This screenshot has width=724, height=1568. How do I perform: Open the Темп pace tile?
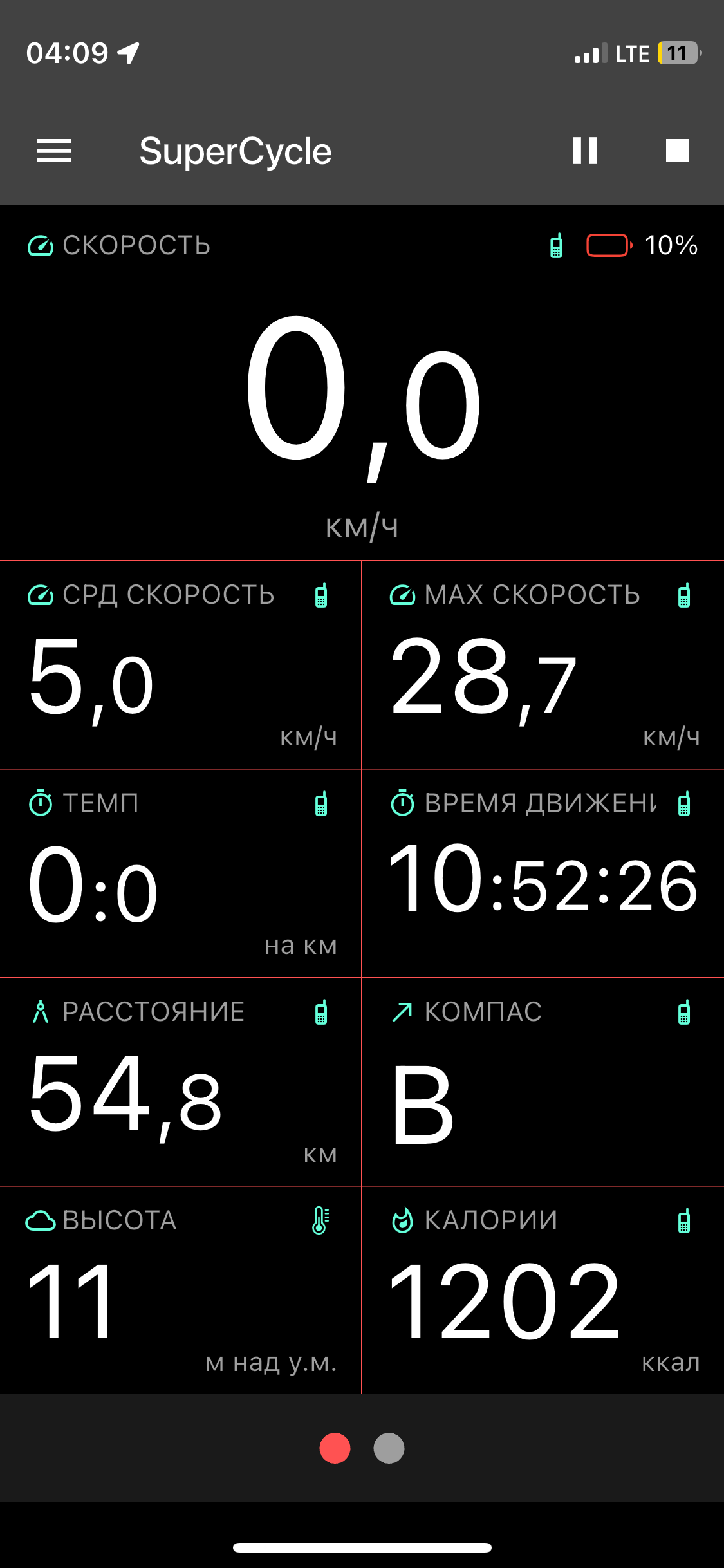pos(180,874)
